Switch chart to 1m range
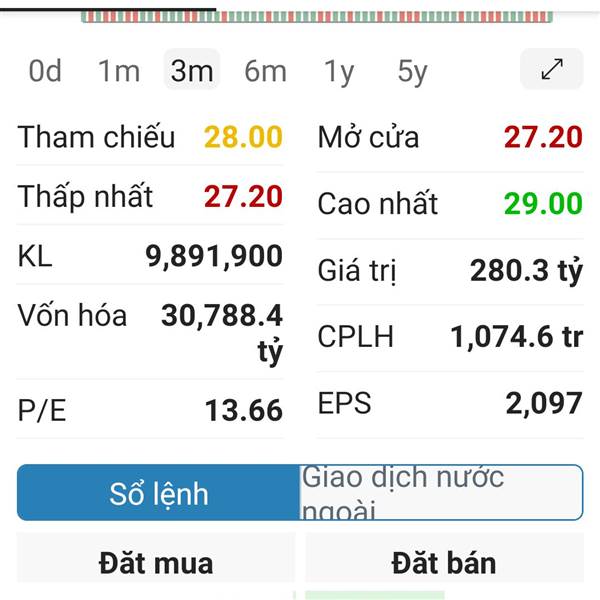This screenshot has width=600, height=600. pos(119,71)
